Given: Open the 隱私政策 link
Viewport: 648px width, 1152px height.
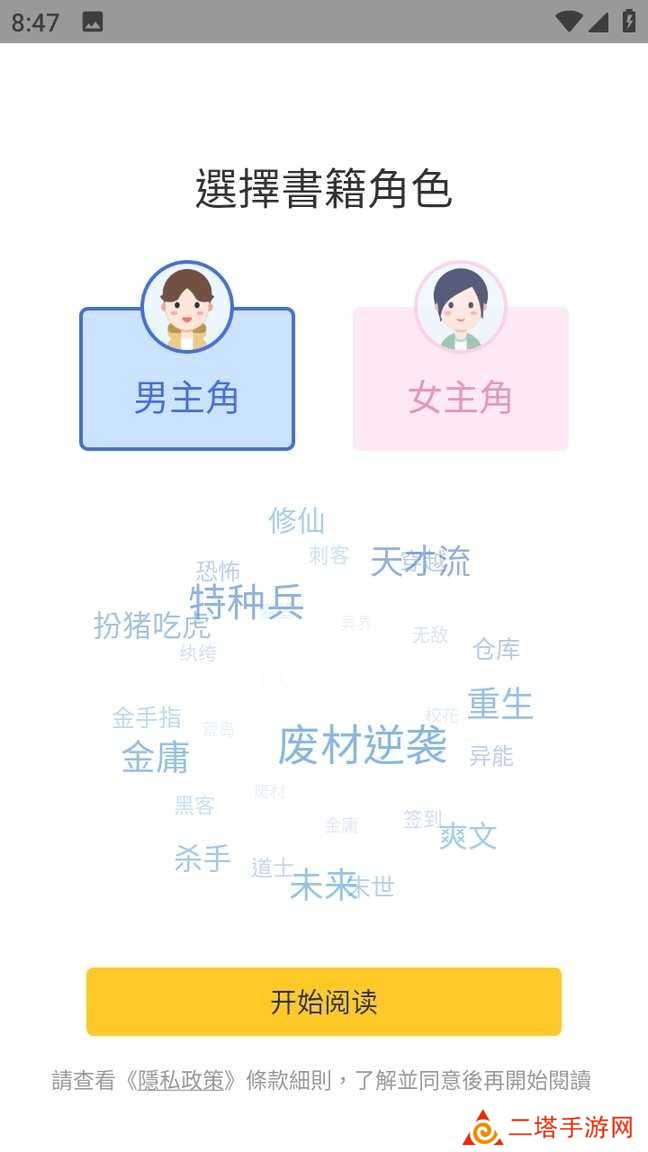Looking at the screenshot, I should [181, 1080].
